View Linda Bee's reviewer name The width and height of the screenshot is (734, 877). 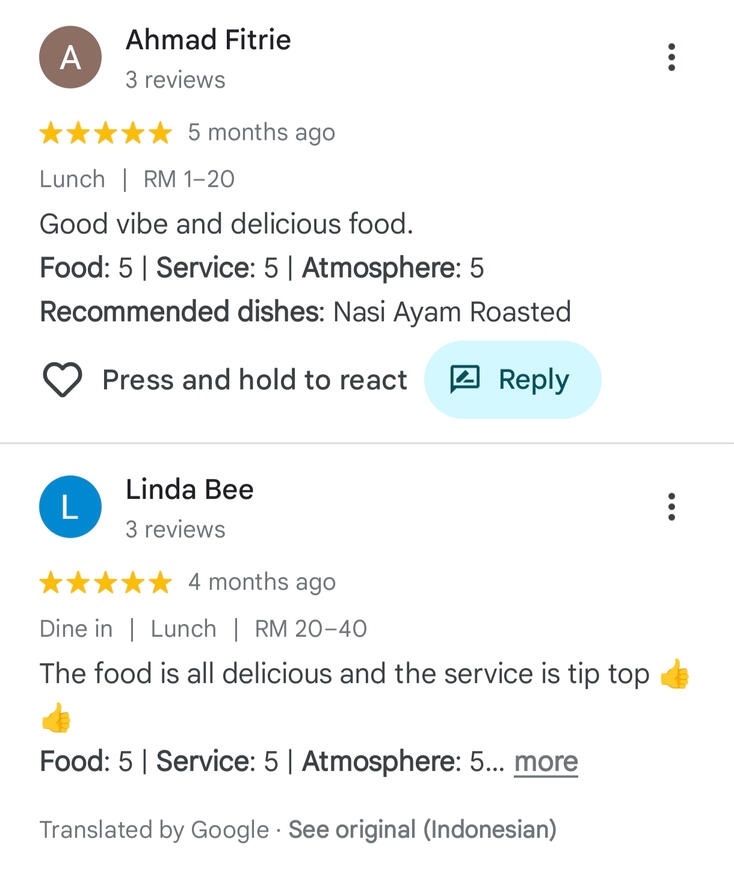coord(190,490)
